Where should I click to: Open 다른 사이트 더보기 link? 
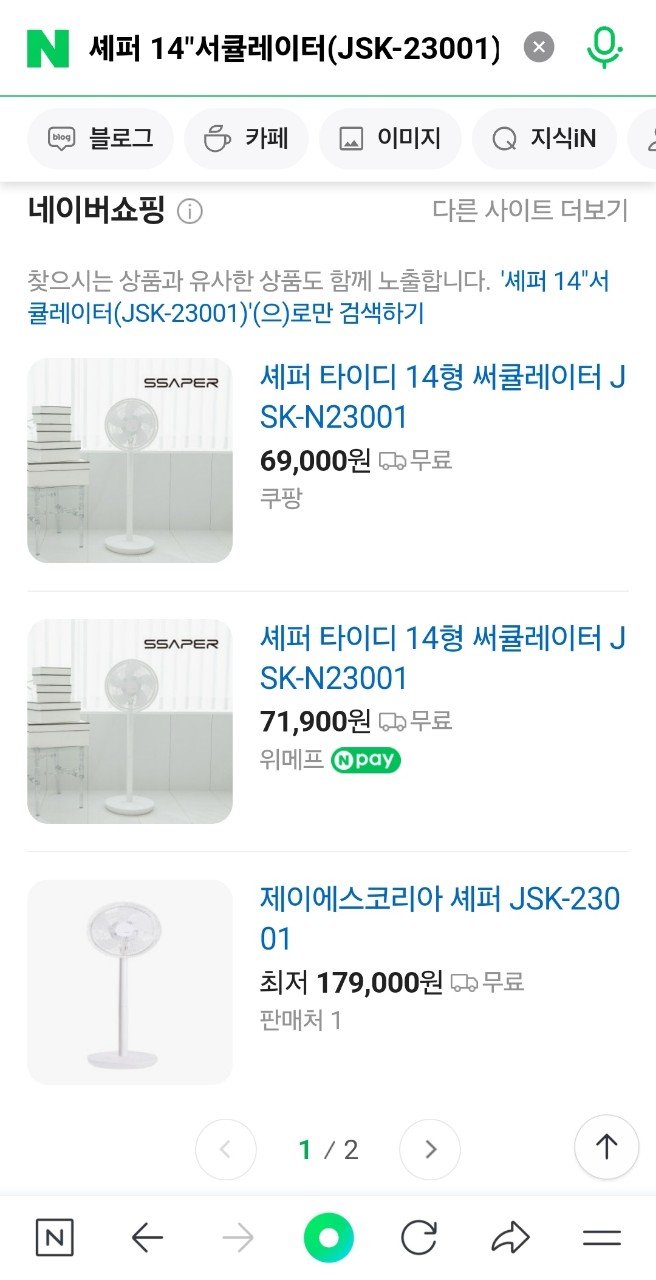530,210
